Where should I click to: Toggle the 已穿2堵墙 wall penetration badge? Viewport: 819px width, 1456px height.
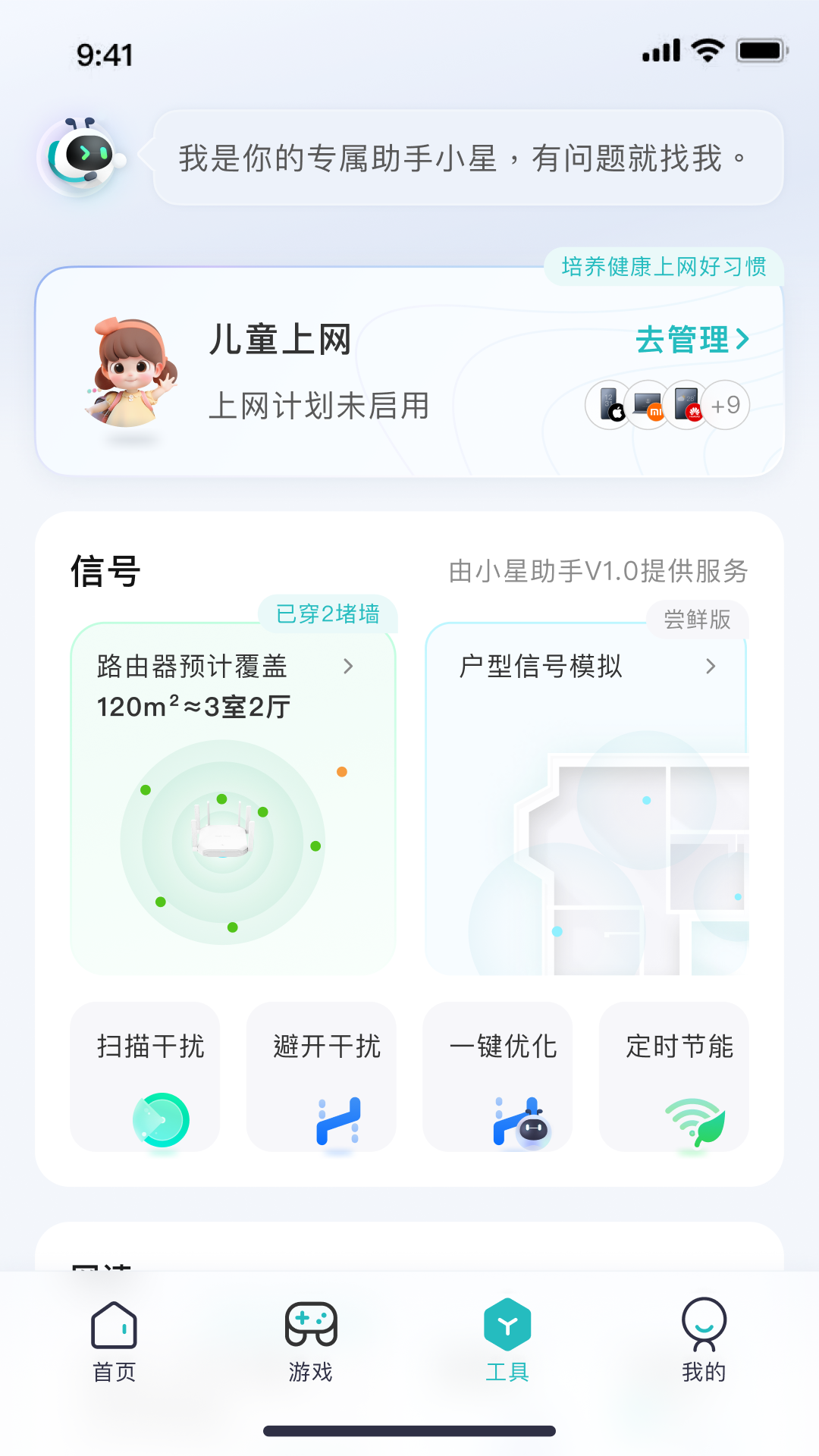pos(328,616)
